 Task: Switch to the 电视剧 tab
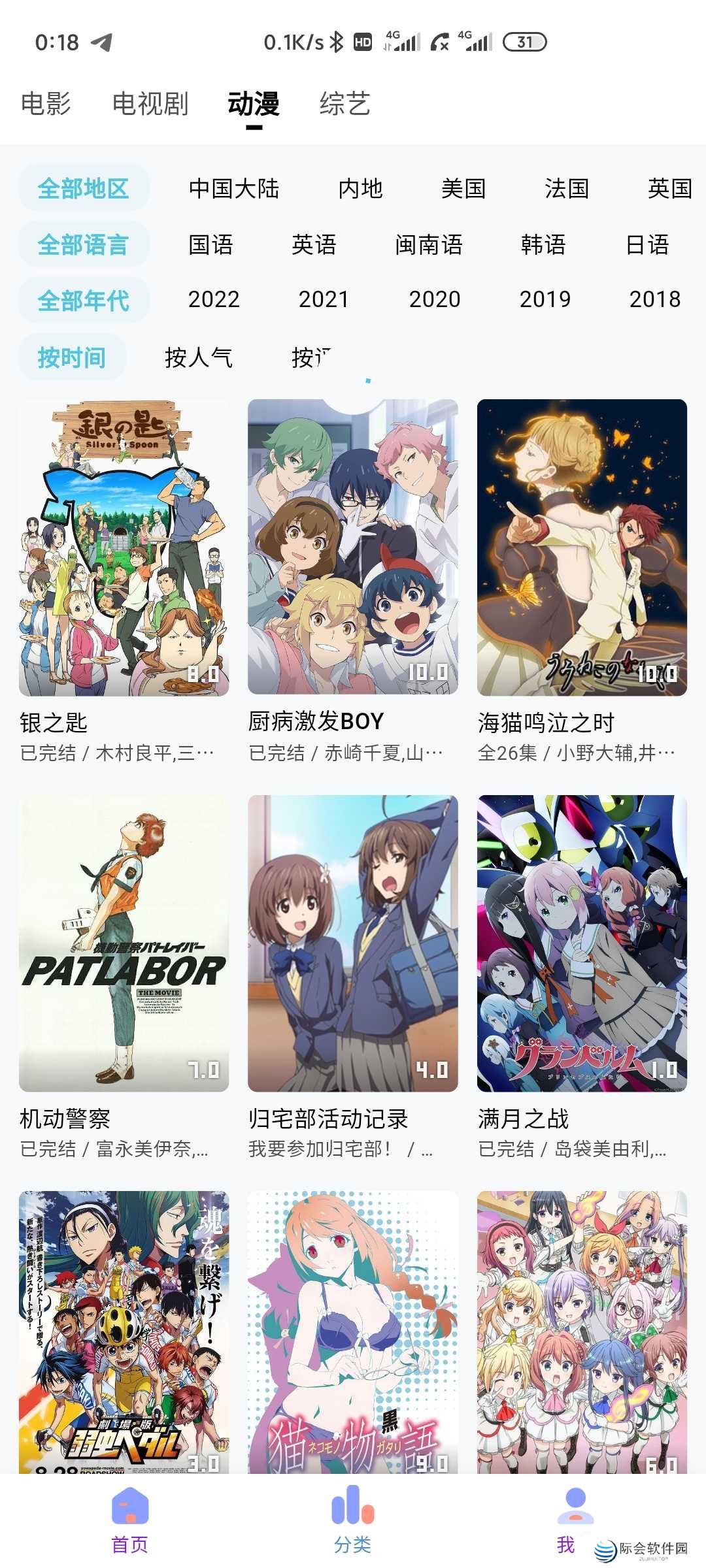coord(149,105)
